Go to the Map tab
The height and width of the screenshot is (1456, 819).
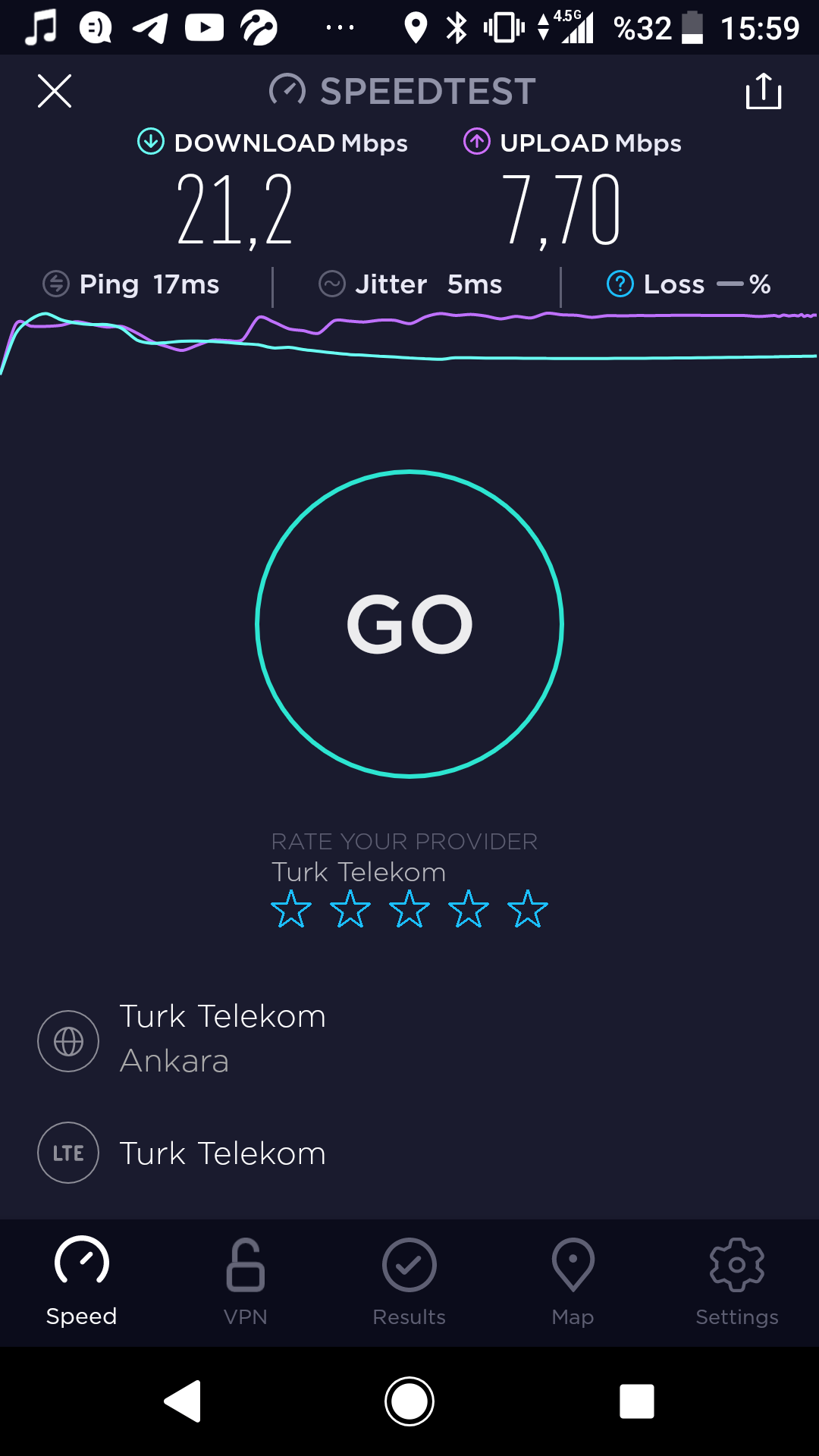[x=573, y=1282]
